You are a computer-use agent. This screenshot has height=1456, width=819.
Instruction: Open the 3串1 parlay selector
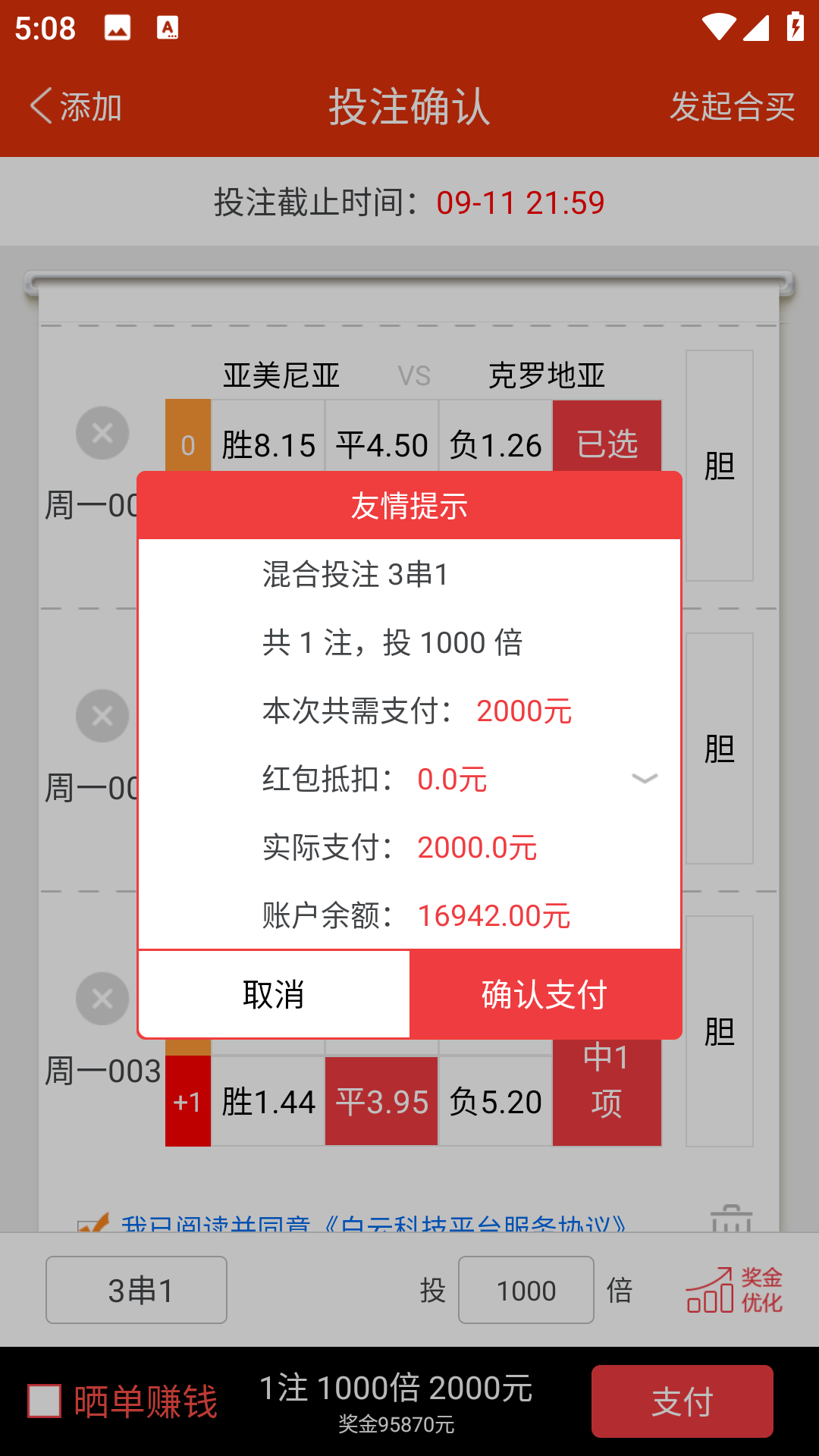(x=136, y=1290)
